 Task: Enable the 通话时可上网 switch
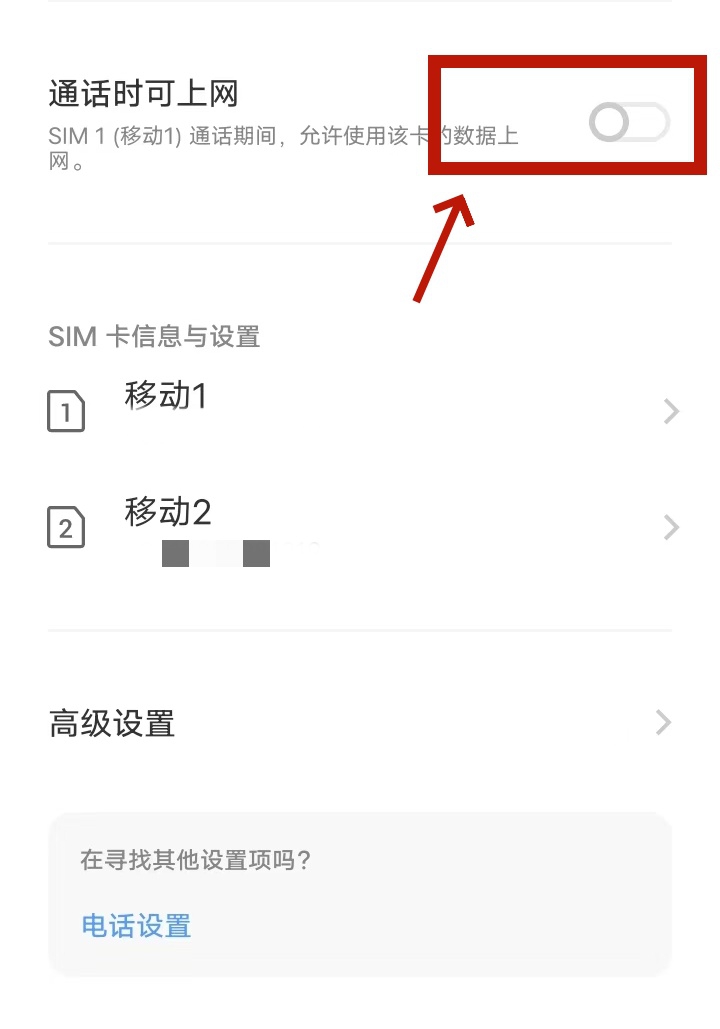click(x=628, y=123)
